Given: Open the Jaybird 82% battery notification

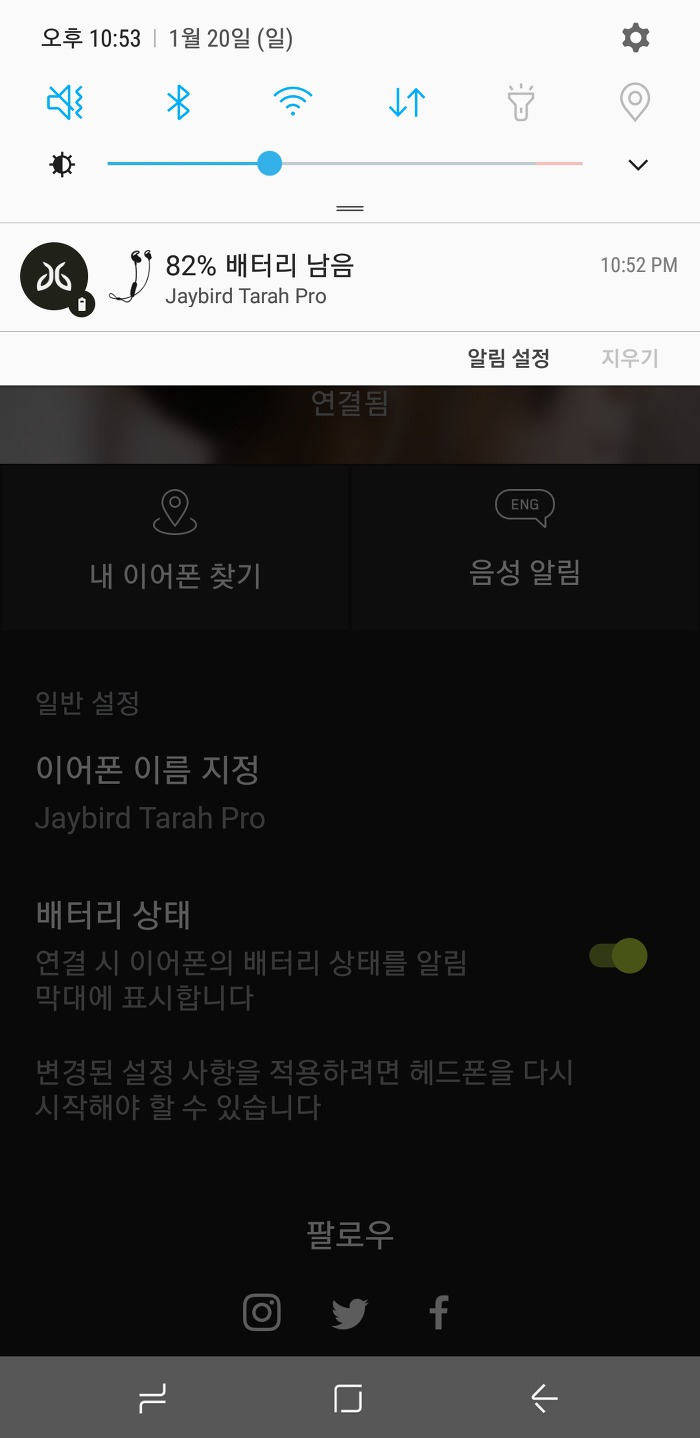Looking at the screenshot, I should (350, 278).
